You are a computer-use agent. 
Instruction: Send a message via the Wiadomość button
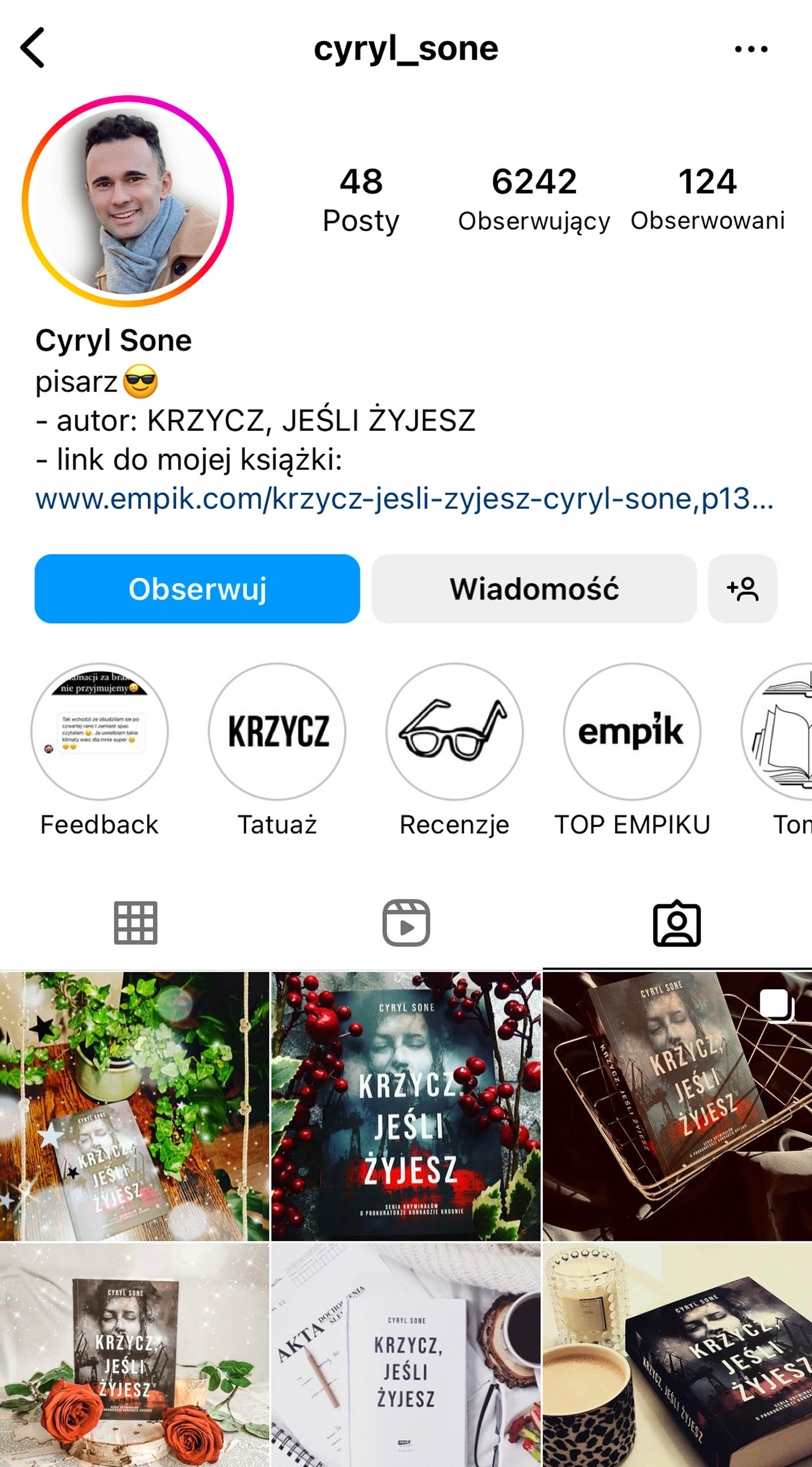[x=534, y=589]
